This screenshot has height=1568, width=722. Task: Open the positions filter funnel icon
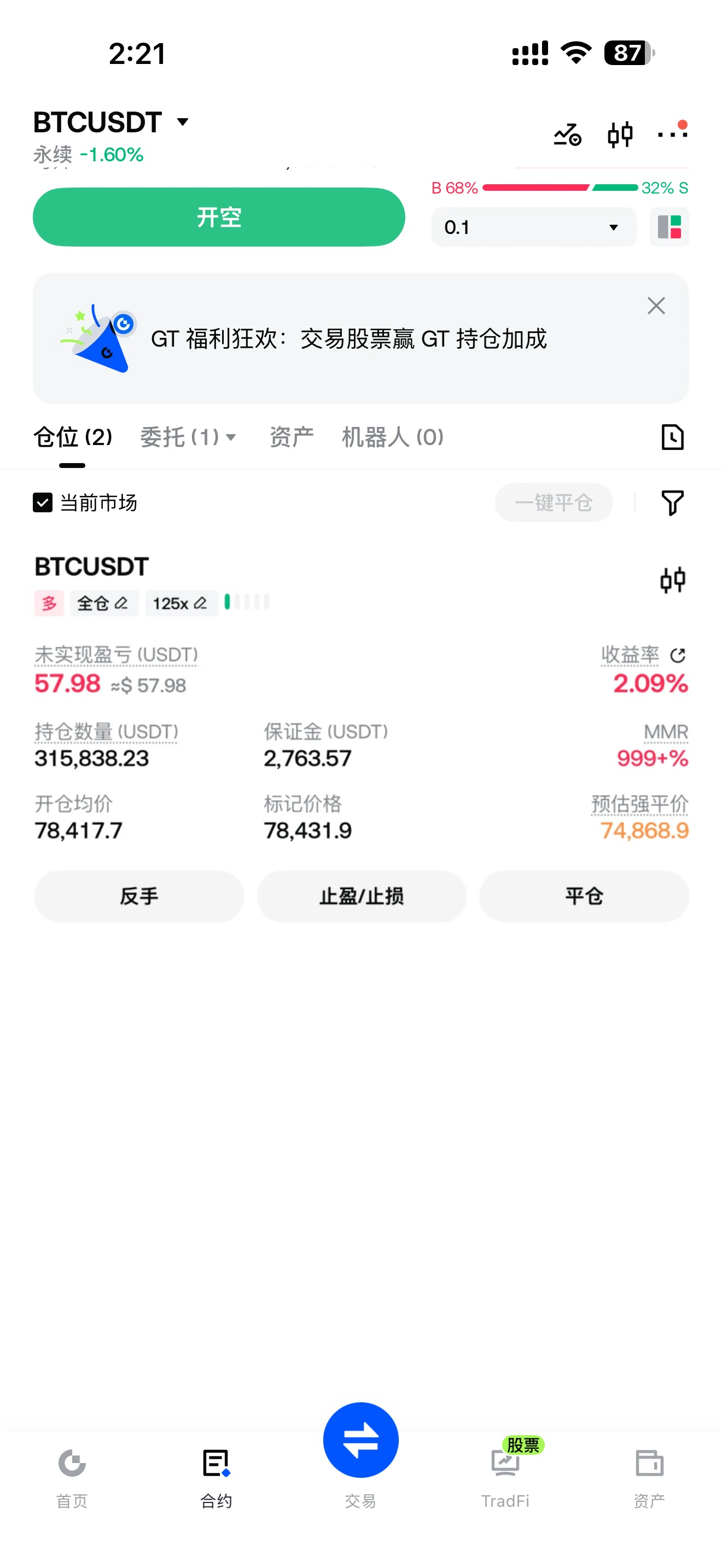point(672,503)
